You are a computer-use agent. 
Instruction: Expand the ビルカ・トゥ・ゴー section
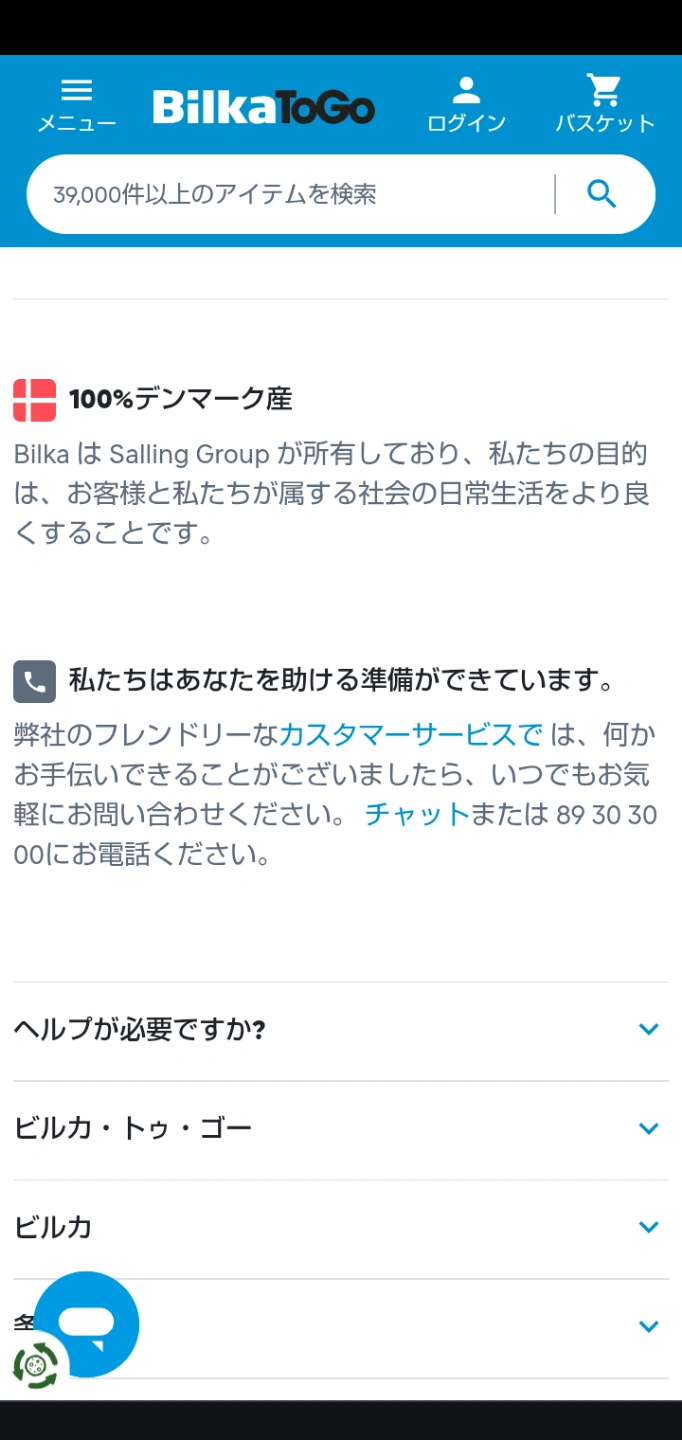point(341,1129)
